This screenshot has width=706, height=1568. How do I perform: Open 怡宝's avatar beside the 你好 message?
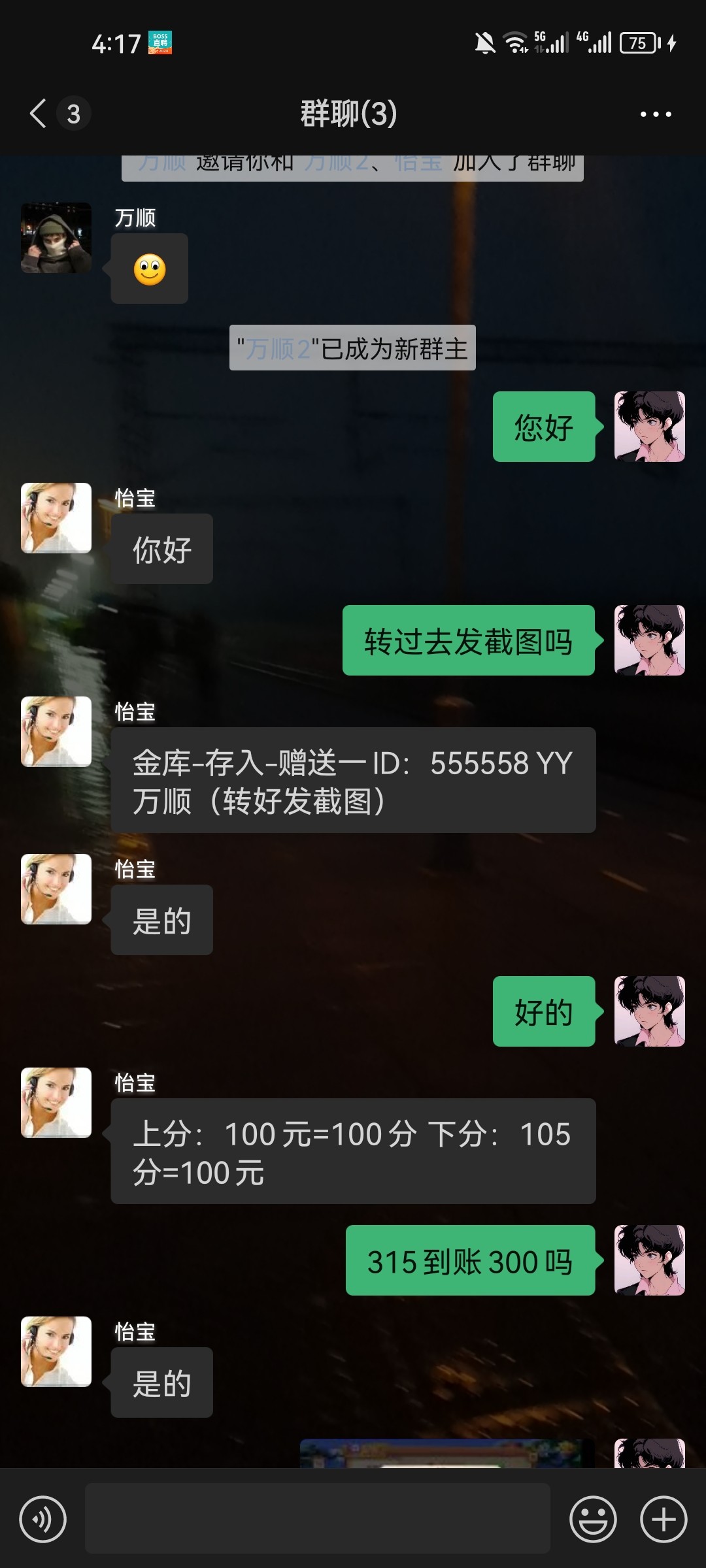56,518
